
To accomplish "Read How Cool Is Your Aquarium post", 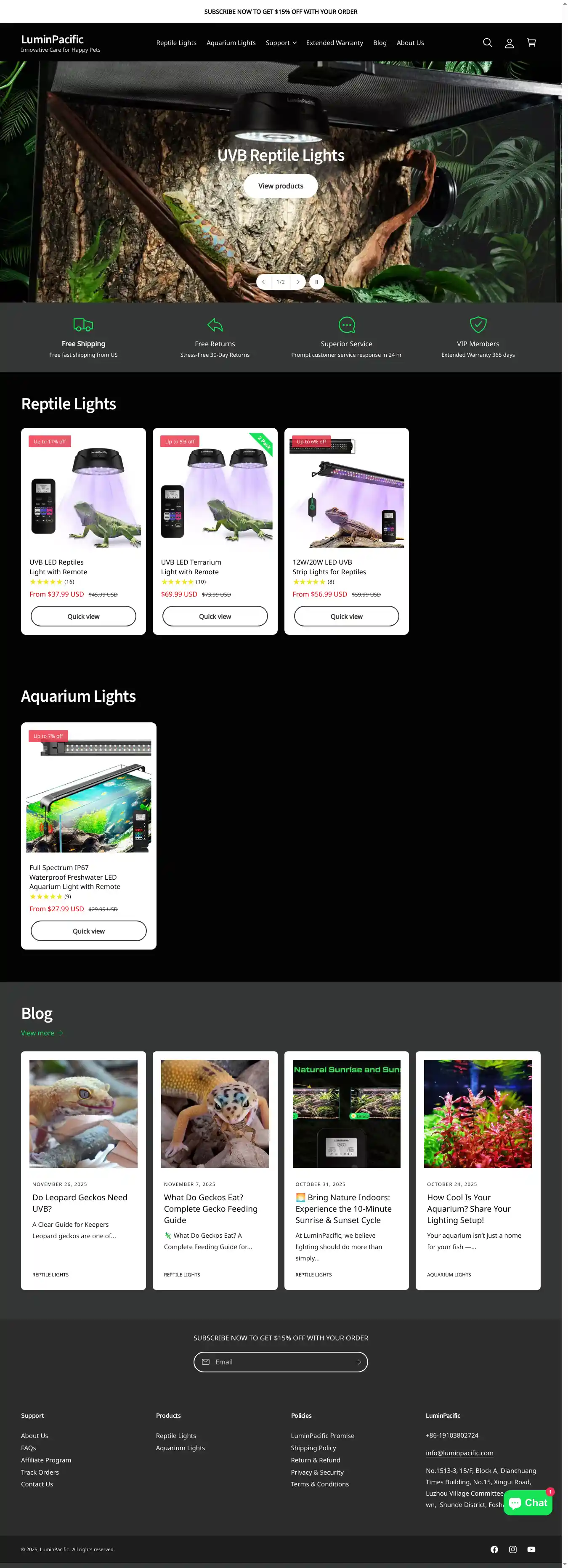I will [x=468, y=1208].
